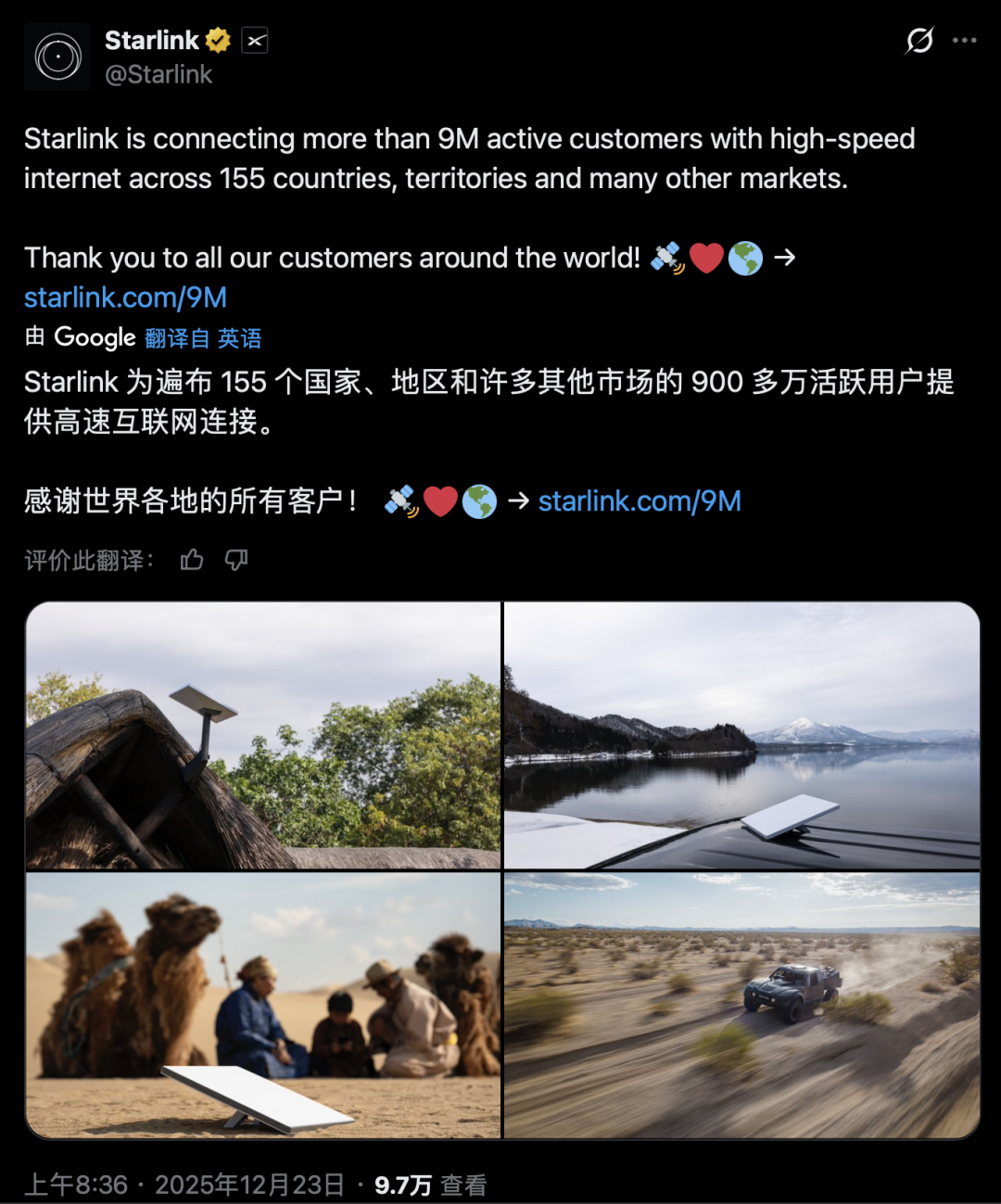Open the off-road truck photo
The image size is (1001, 1204).
(741, 1006)
